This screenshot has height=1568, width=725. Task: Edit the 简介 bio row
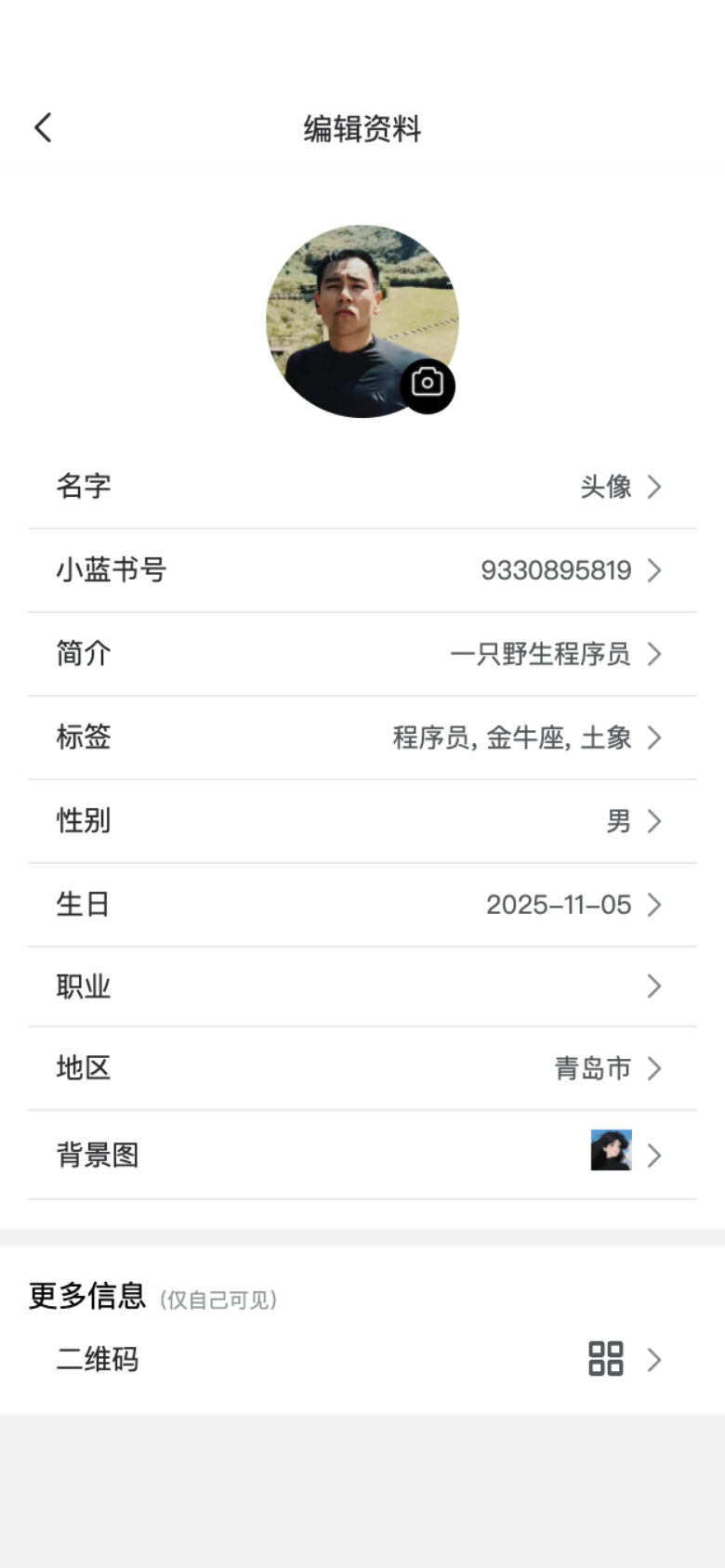362,654
